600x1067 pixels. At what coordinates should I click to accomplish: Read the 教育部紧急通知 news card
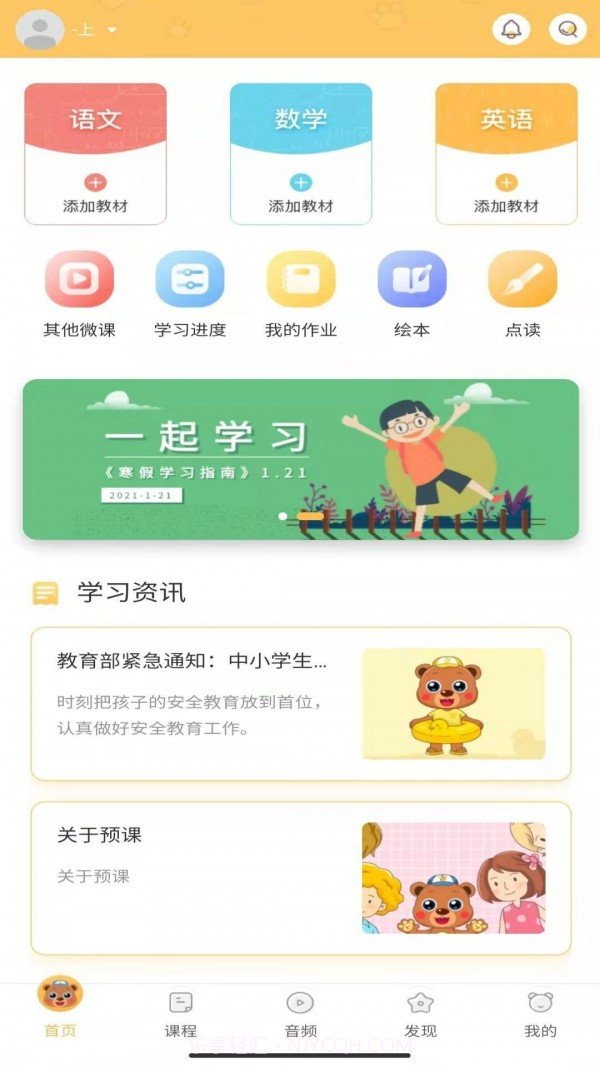301,704
